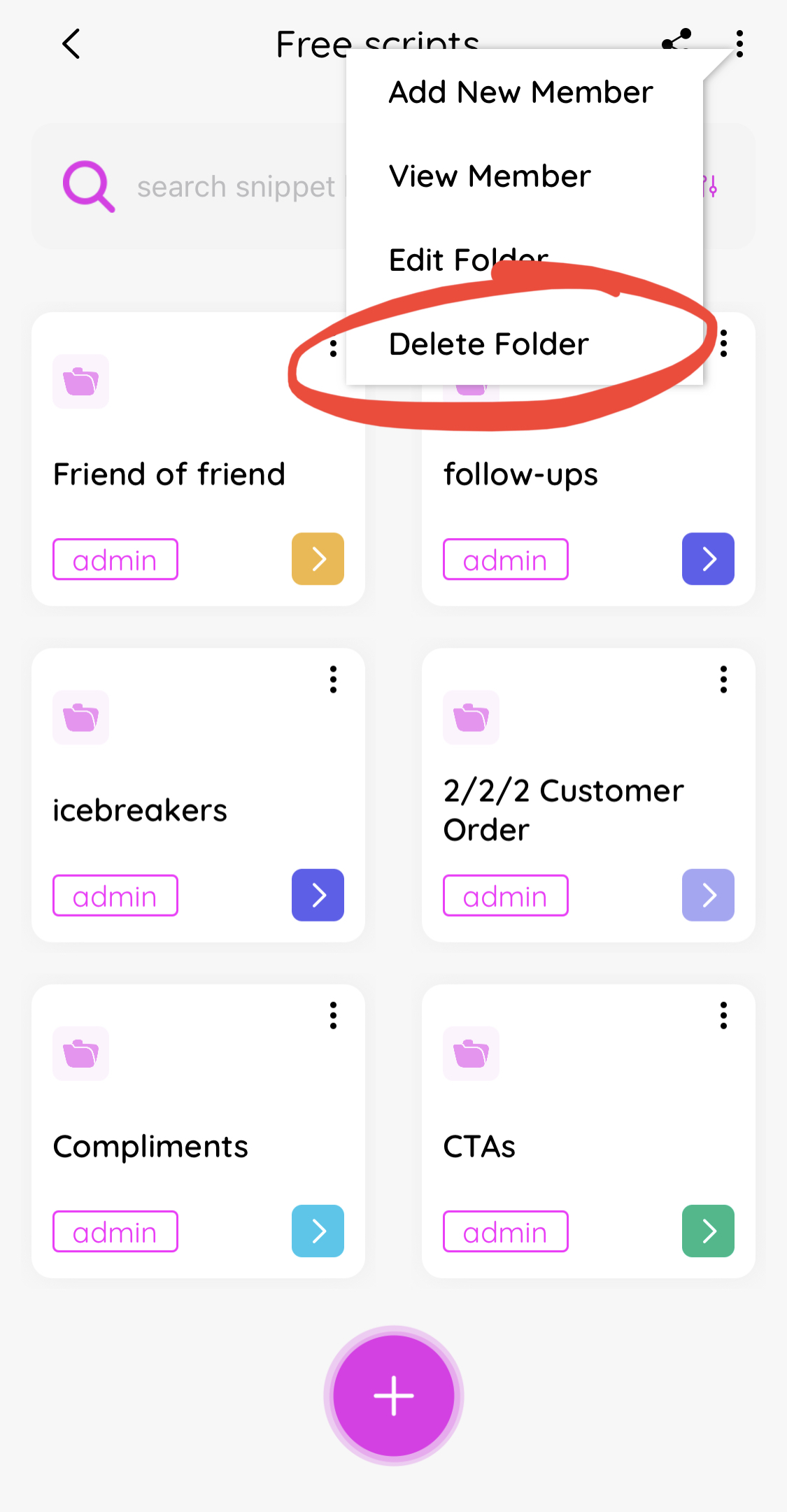Open options for 2/2/2 Customer Order folder

pyautogui.click(x=724, y=679)
